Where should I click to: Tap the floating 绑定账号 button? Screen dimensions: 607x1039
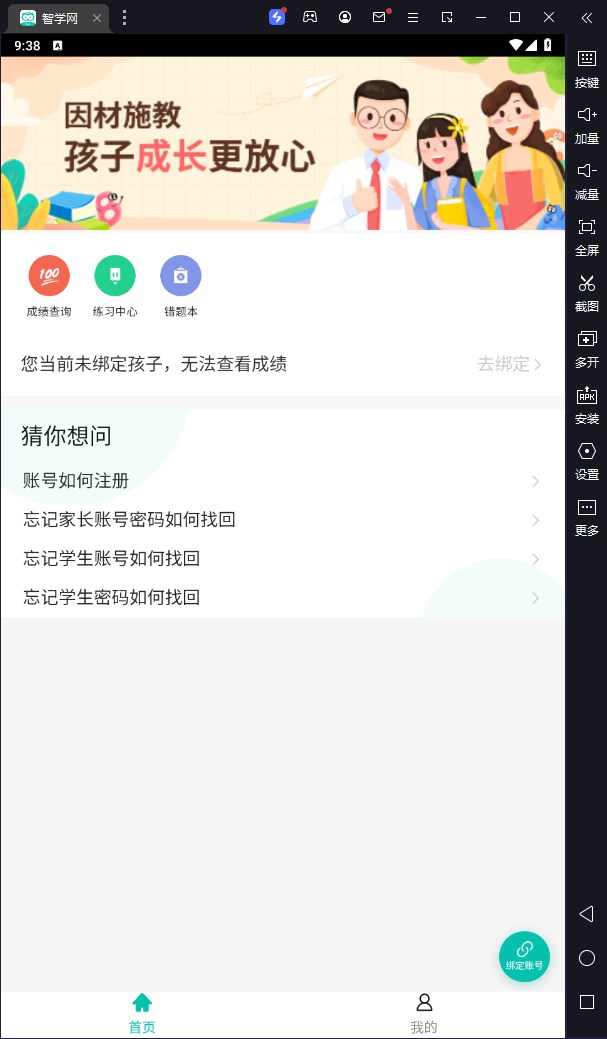pyautogui.click(x=524, y=956)
